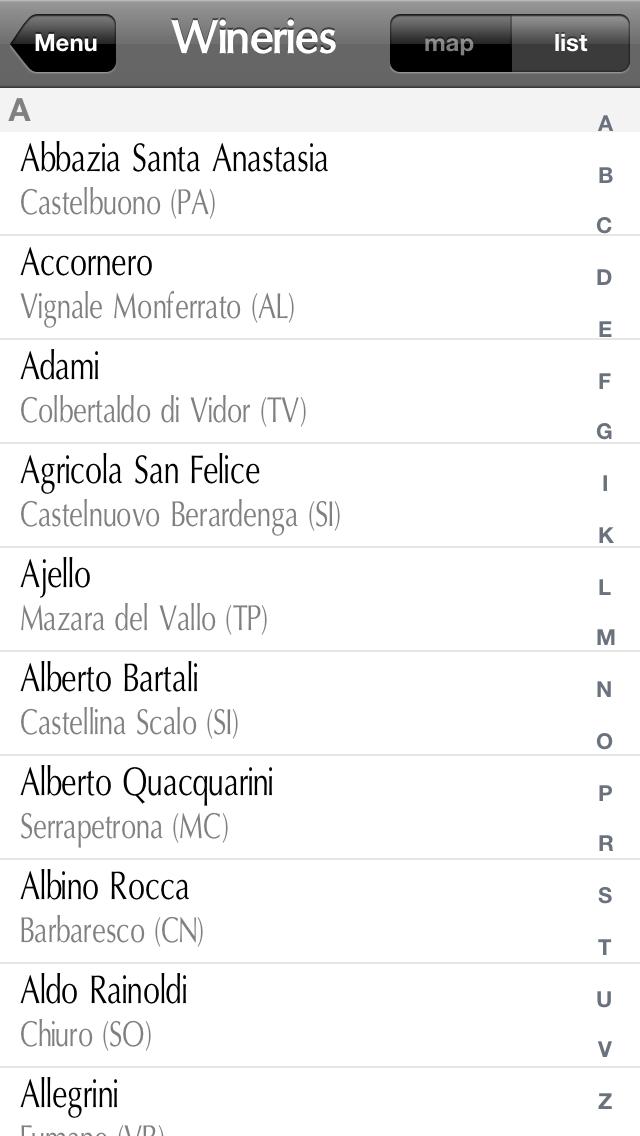
Task: Jump to letter M in the index
Action: coord(605,638)
